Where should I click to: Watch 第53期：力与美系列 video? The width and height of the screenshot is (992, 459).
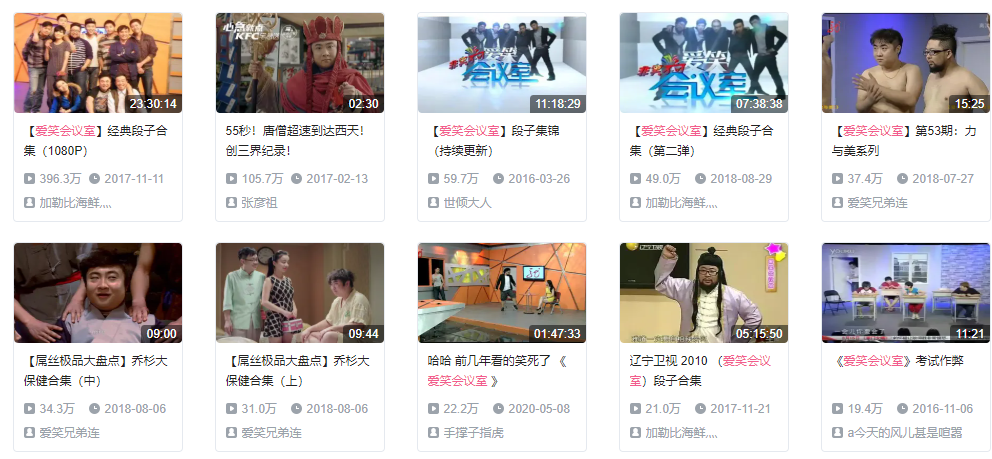pyautogui.click(x=905, y=63)
